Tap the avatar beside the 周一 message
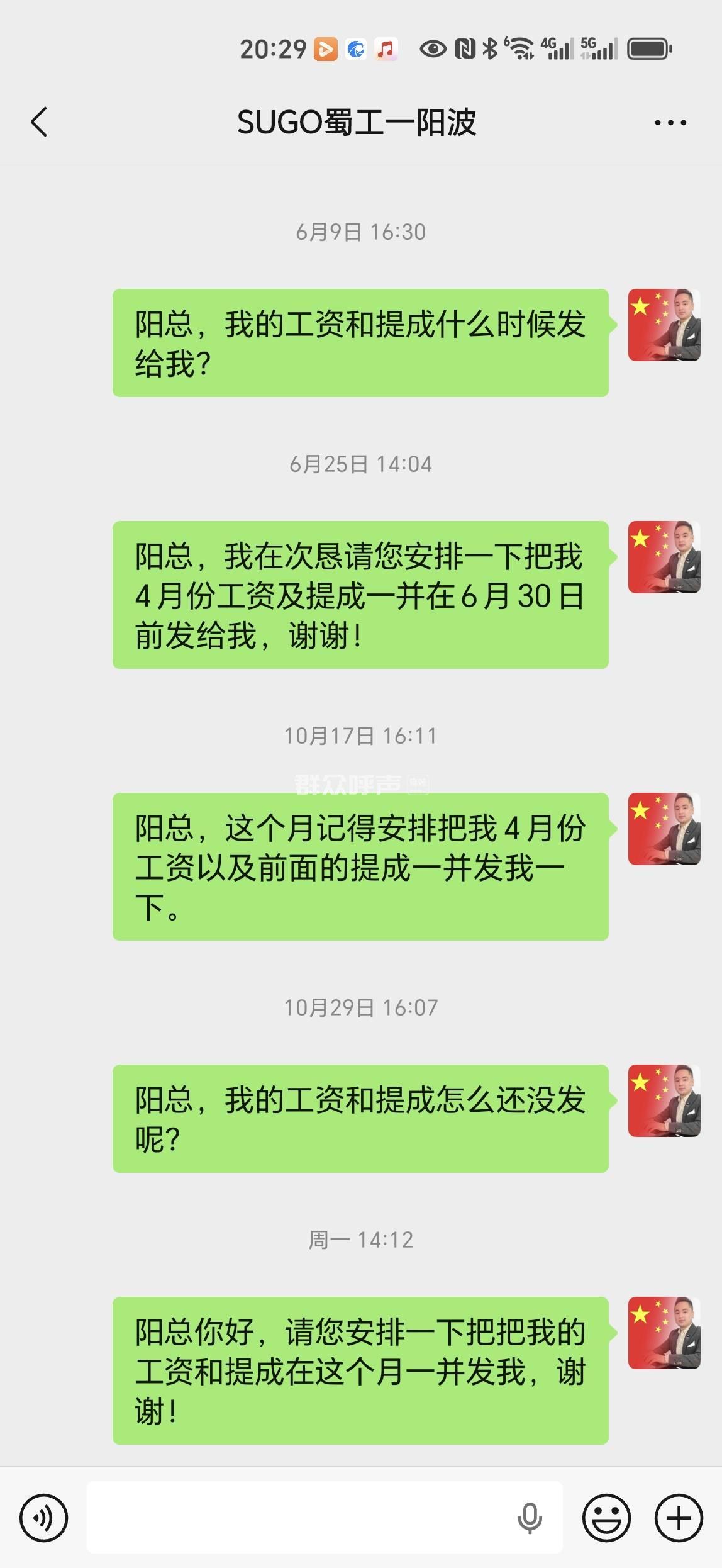This screenshot has width=722, height=1568. pos(664,1333)
